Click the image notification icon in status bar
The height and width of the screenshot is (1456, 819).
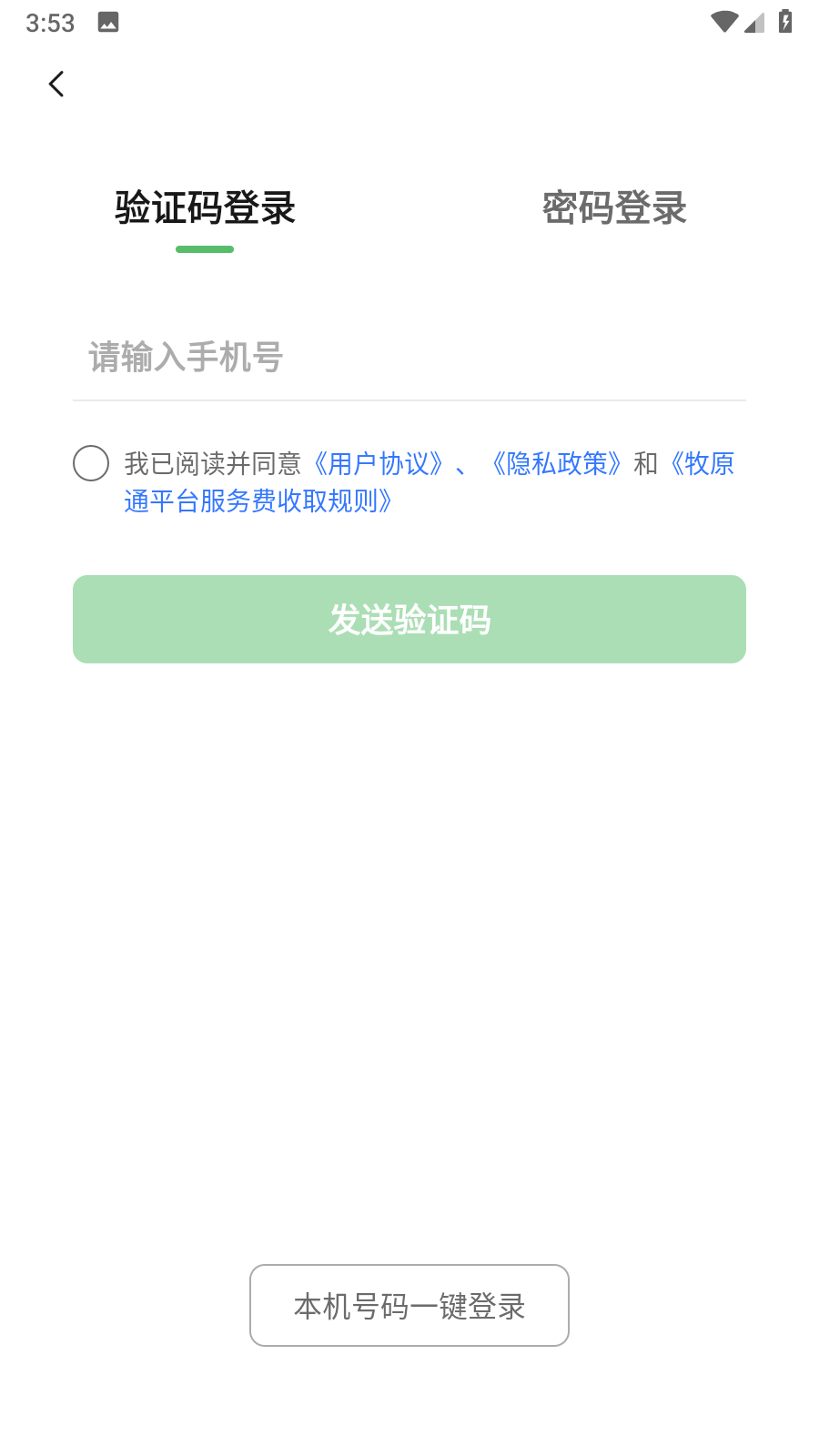tap(107, 21)
